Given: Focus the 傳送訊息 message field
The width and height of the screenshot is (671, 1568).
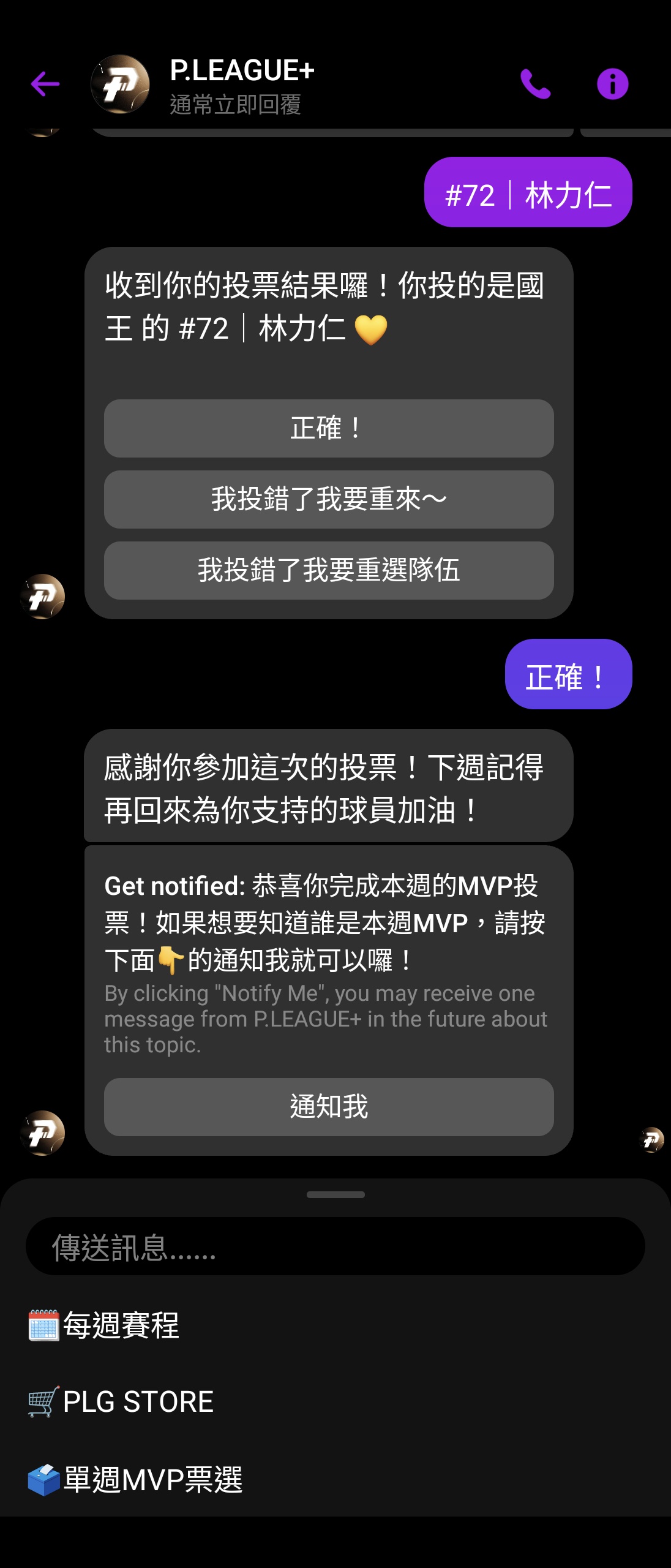Looking at the screenshot, I should tap(335, 1246).
